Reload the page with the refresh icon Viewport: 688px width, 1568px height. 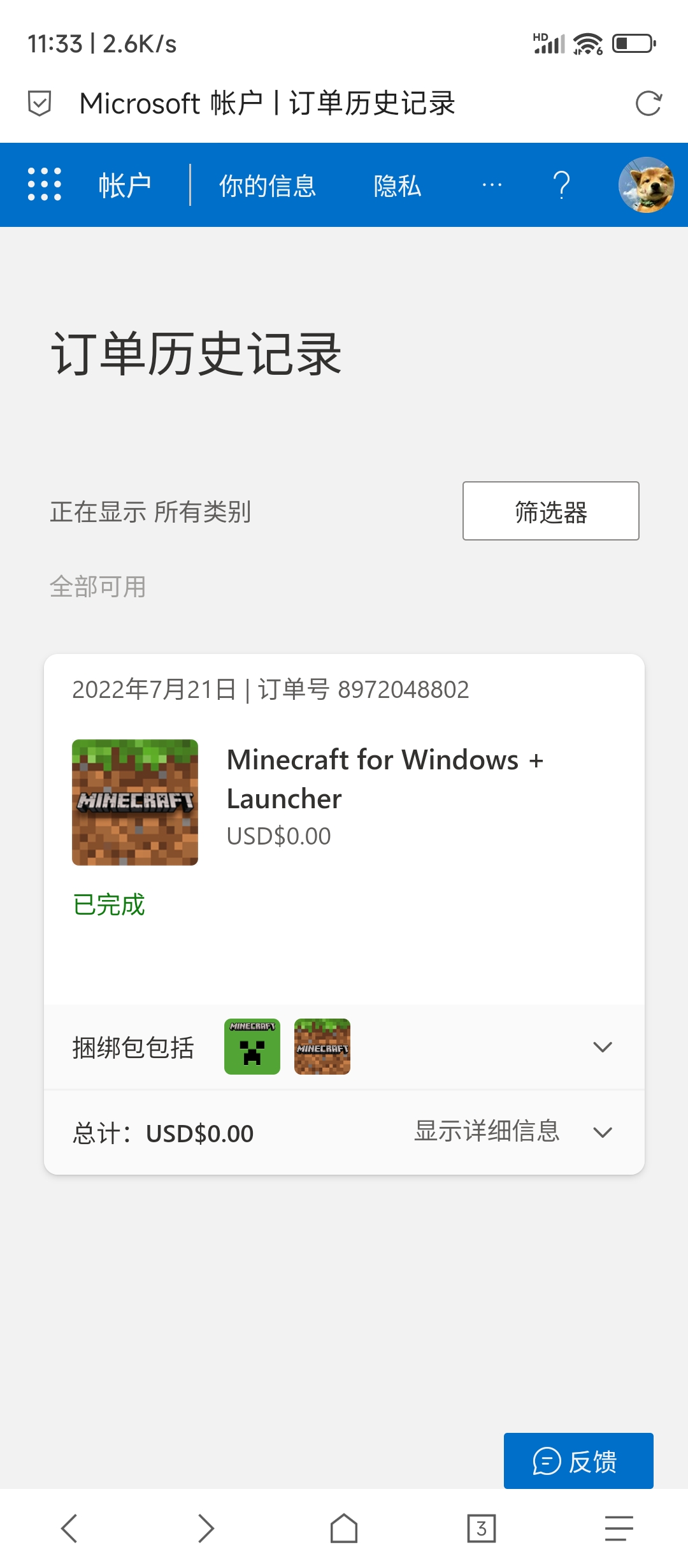pyautogui.click(x=649, y=103)
